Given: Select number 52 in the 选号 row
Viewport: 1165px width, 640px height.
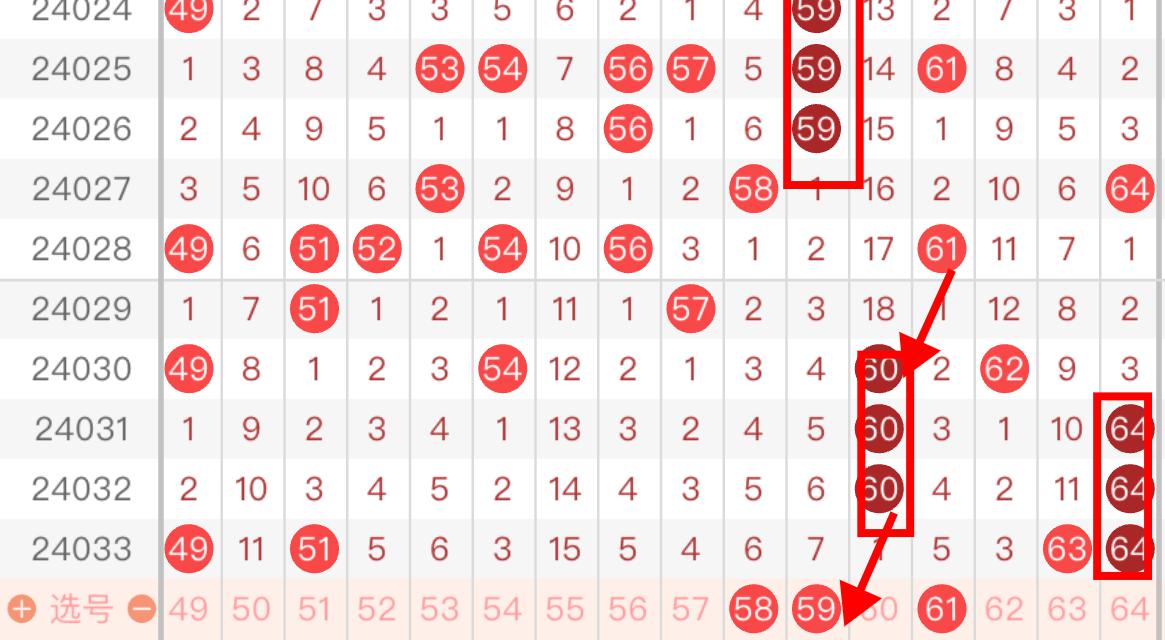Looking at the screenshot, I should click(376, 608).
